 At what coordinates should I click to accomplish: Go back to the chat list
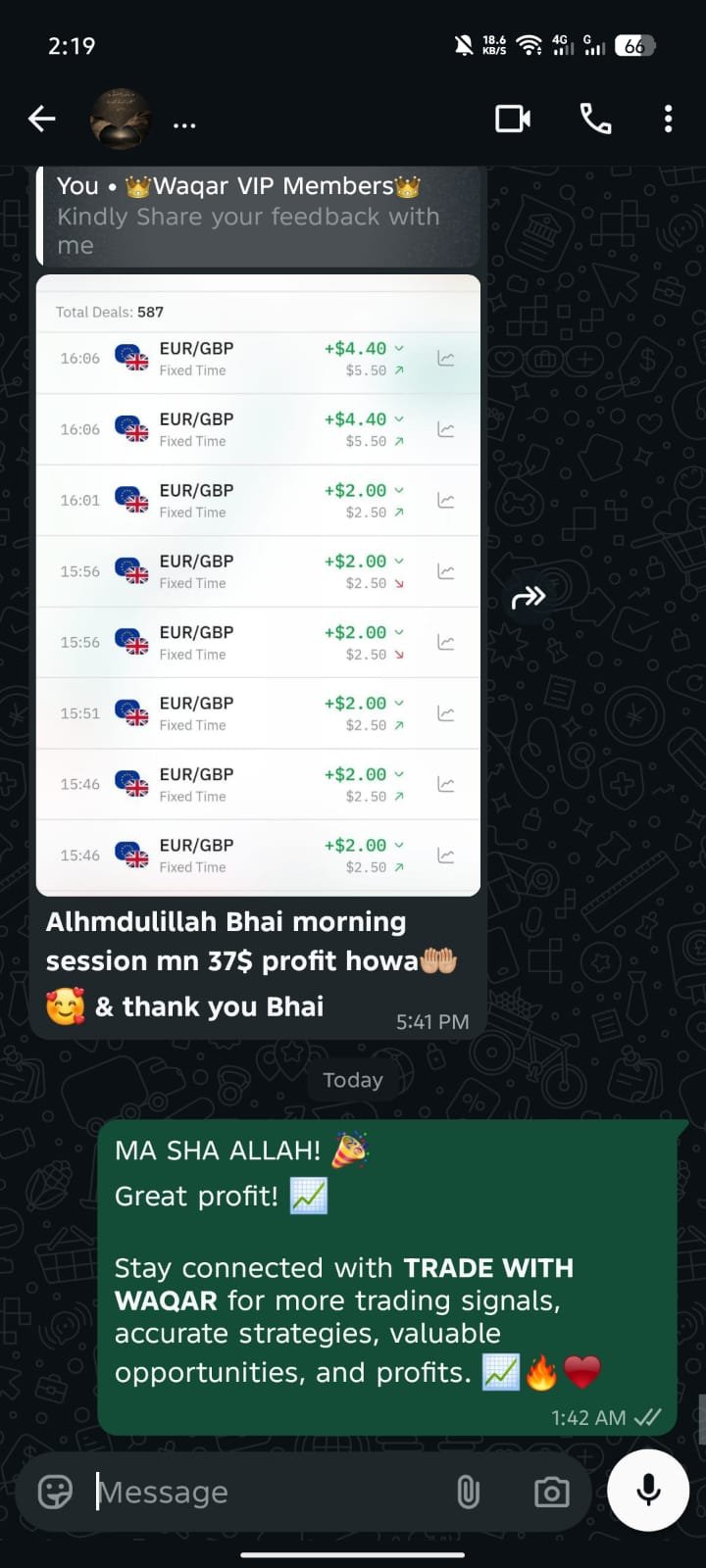42,120
